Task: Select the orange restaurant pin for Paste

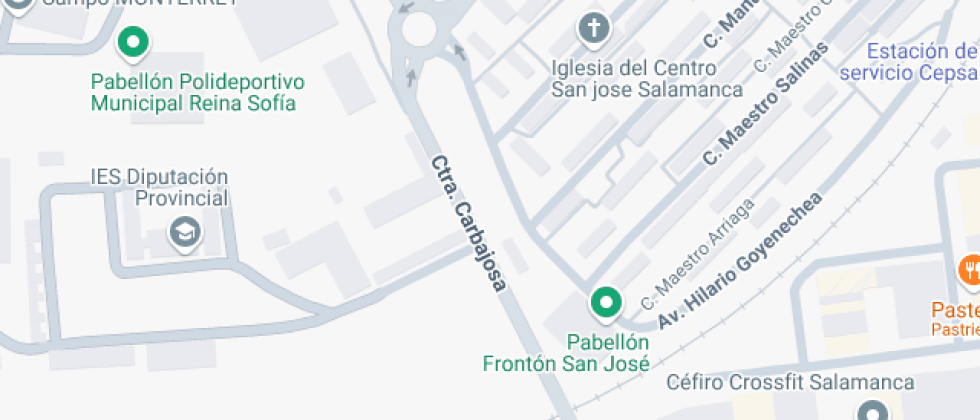Action: [x=969, y=270]
